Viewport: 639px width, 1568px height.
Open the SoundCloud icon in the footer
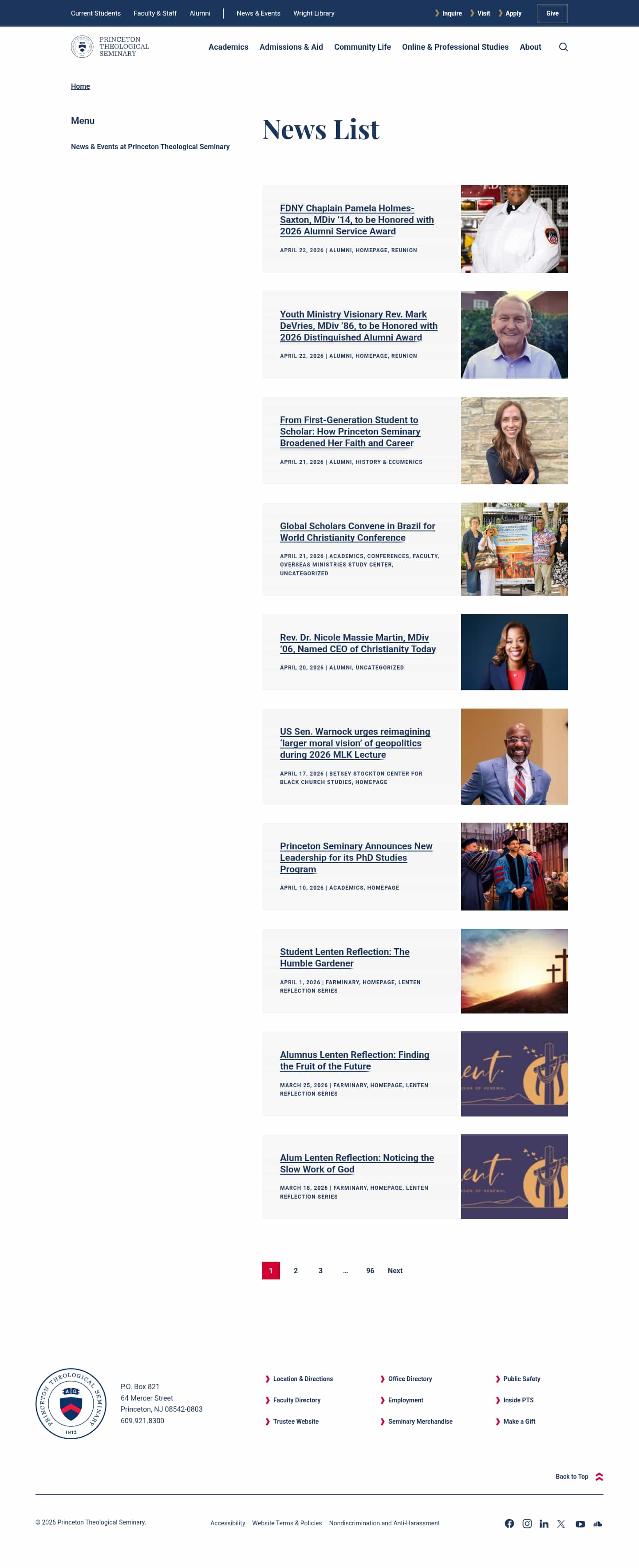click(598, 1524)
